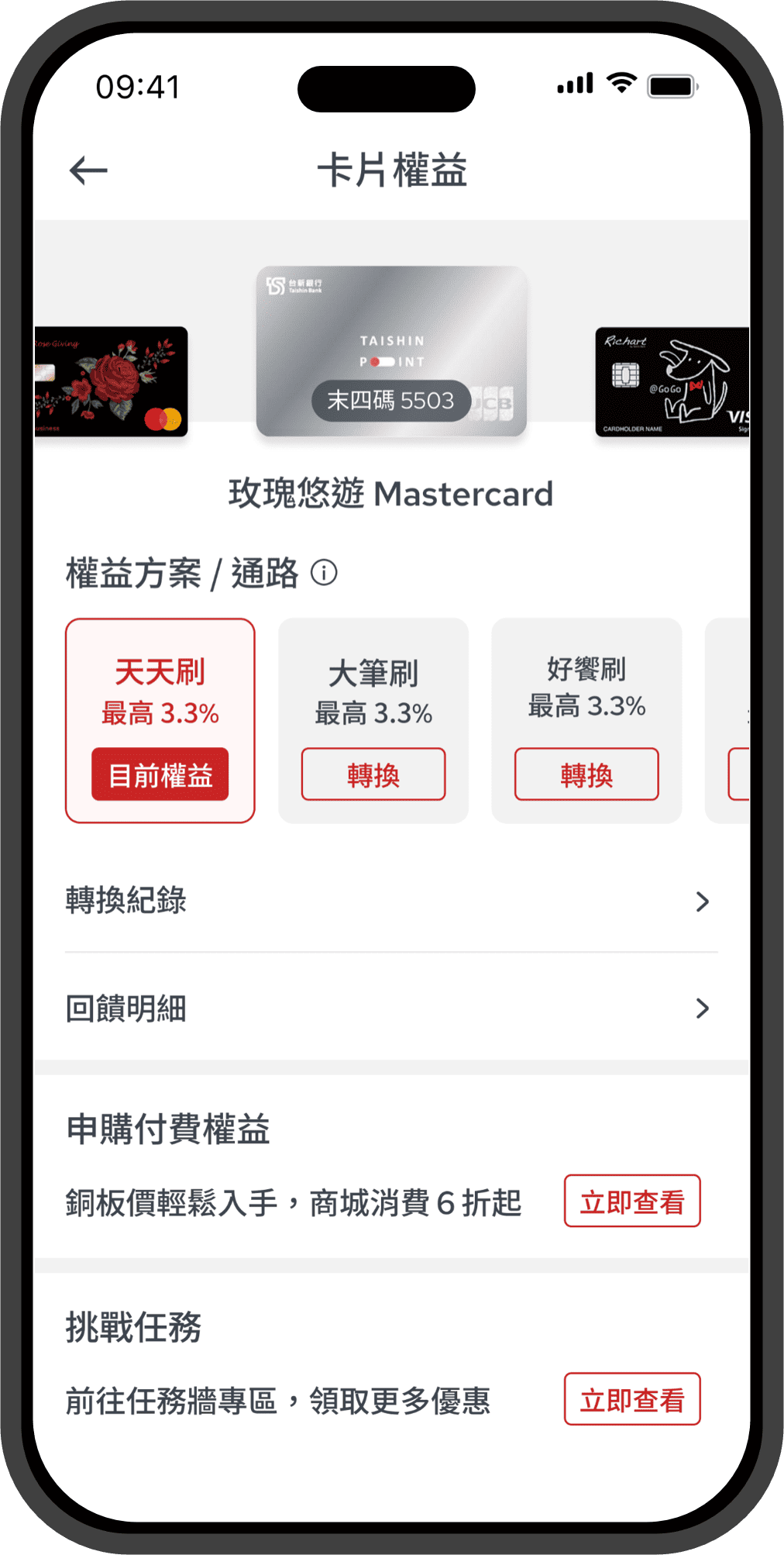784x1555 pixels.
Task: Open 回饋明細 row
Action: pos(391,1009)
